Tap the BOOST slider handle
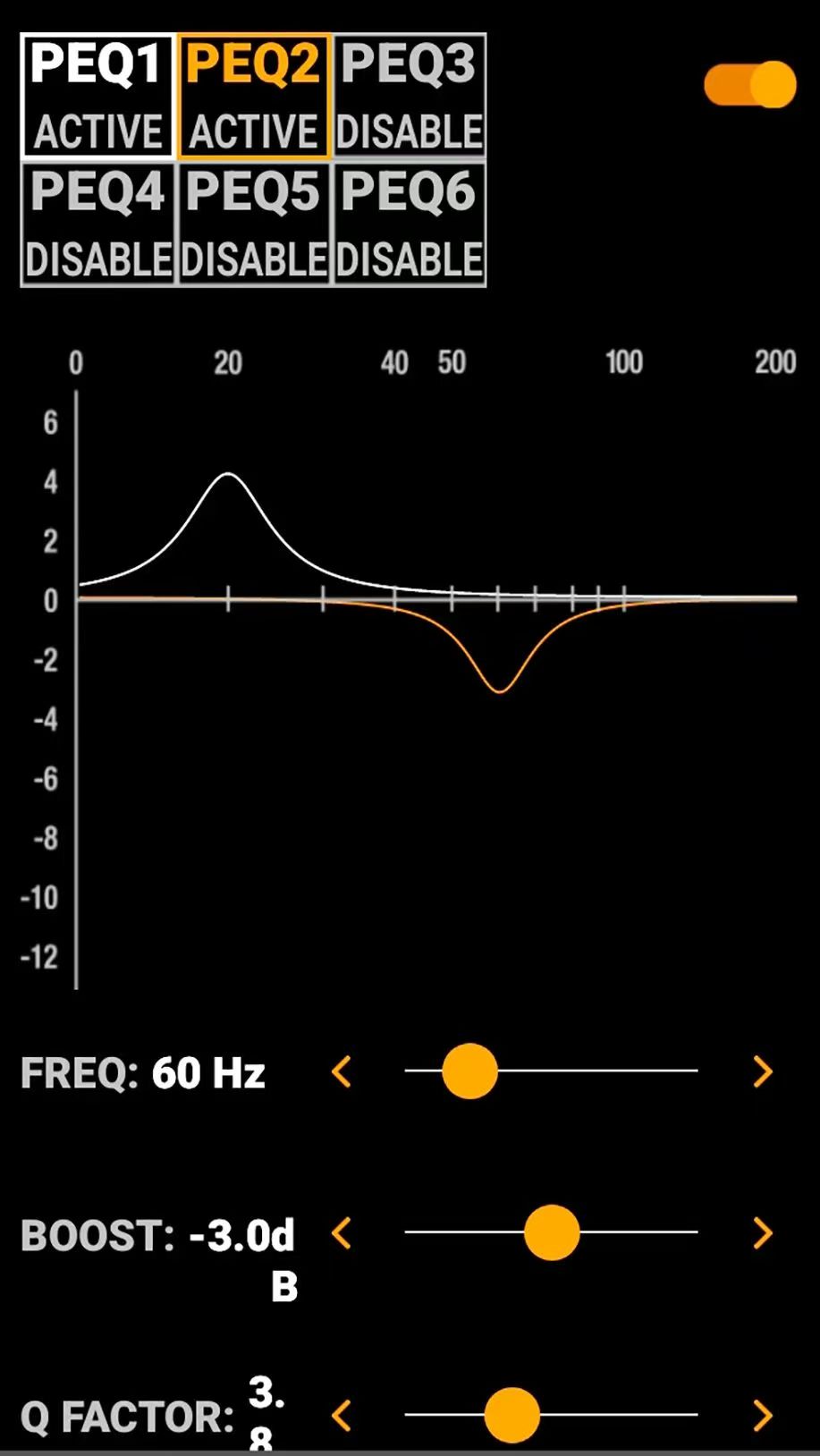This screenshot has width=820, height=1456. point(552,1232)
